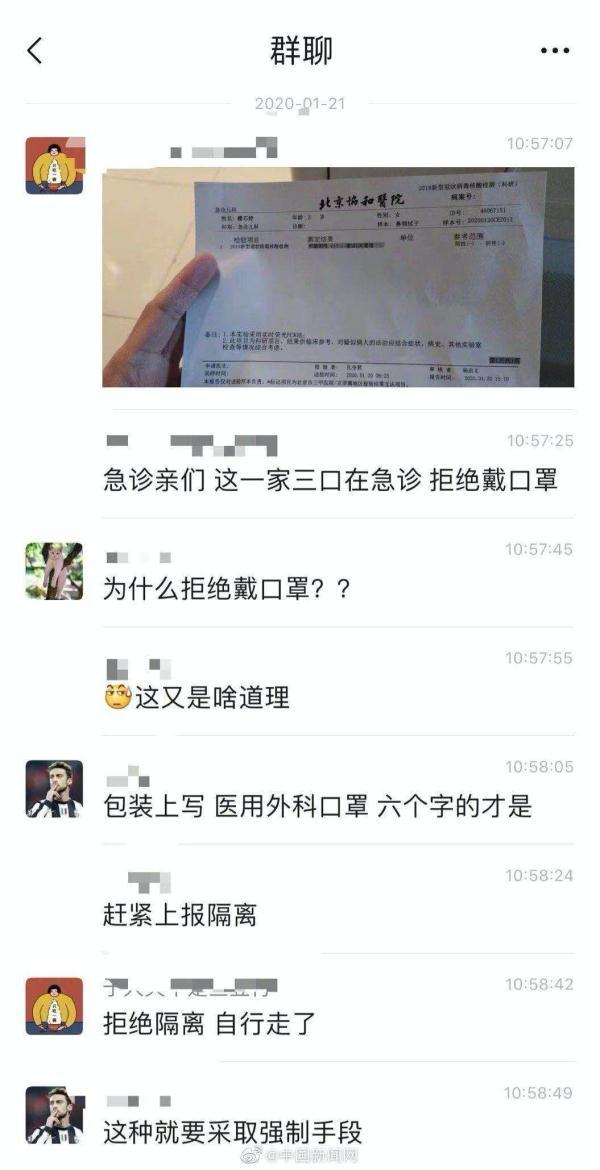Open the avatar beside 这种就要采取强制手段
The height and width of the screenshot is (1170, 600).
click(x=54, y=1116)
